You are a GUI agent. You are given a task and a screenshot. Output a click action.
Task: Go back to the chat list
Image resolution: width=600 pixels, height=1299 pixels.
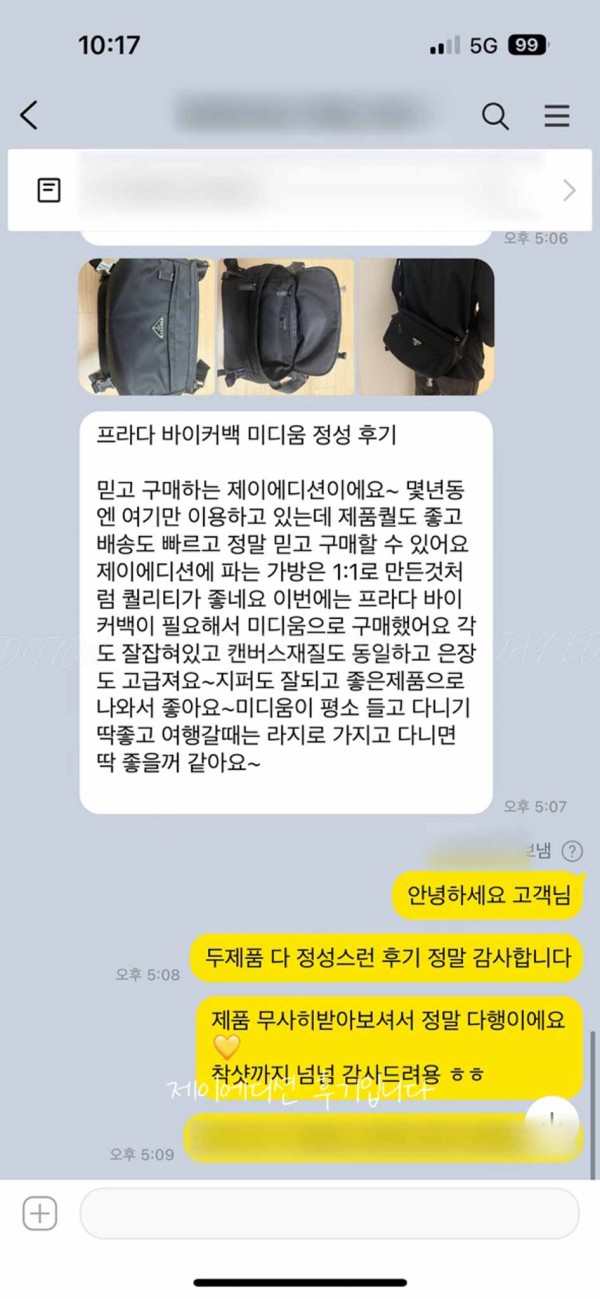click(x=29, y=116)
